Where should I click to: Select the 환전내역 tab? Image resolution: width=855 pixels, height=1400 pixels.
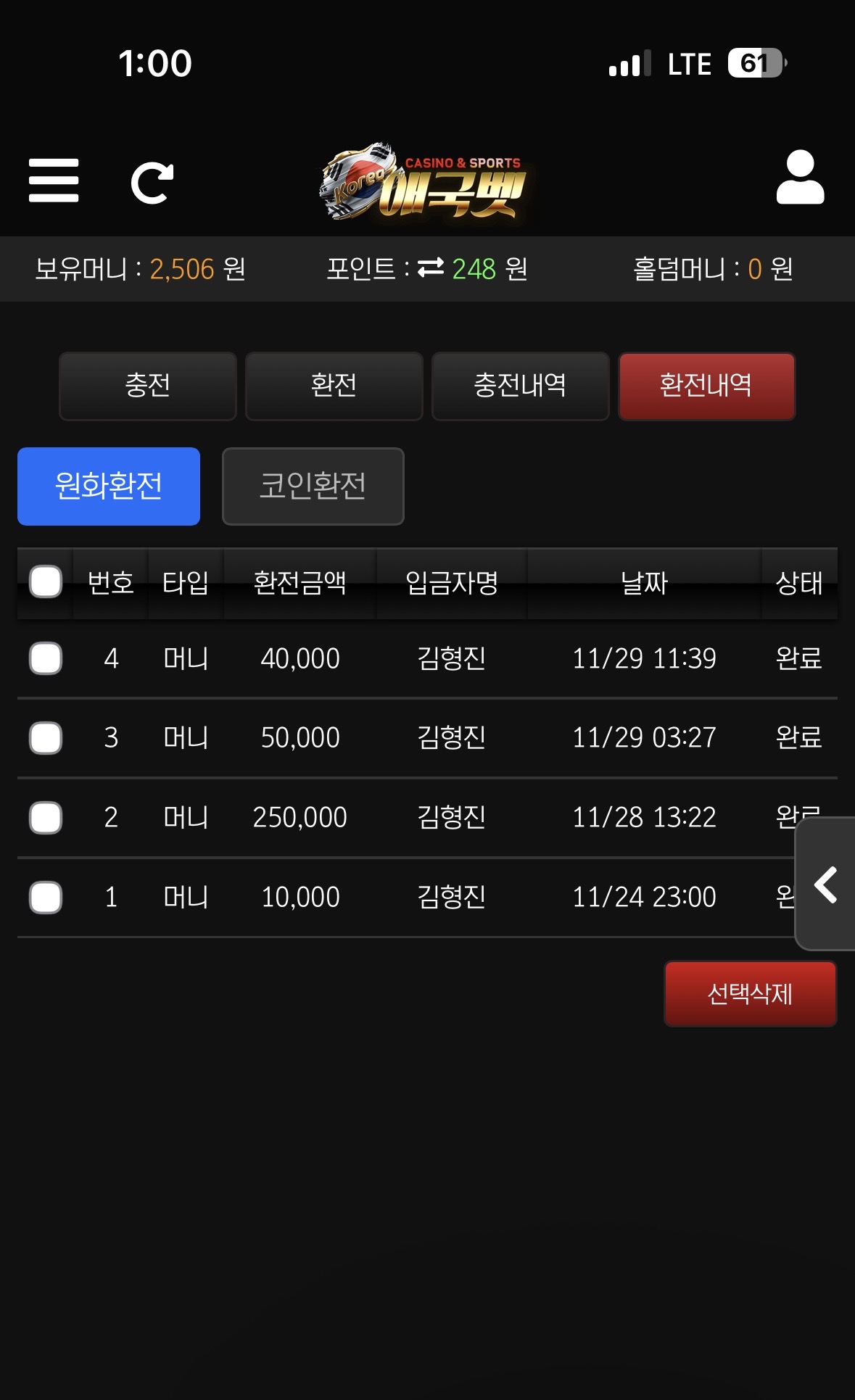[706, 386]
